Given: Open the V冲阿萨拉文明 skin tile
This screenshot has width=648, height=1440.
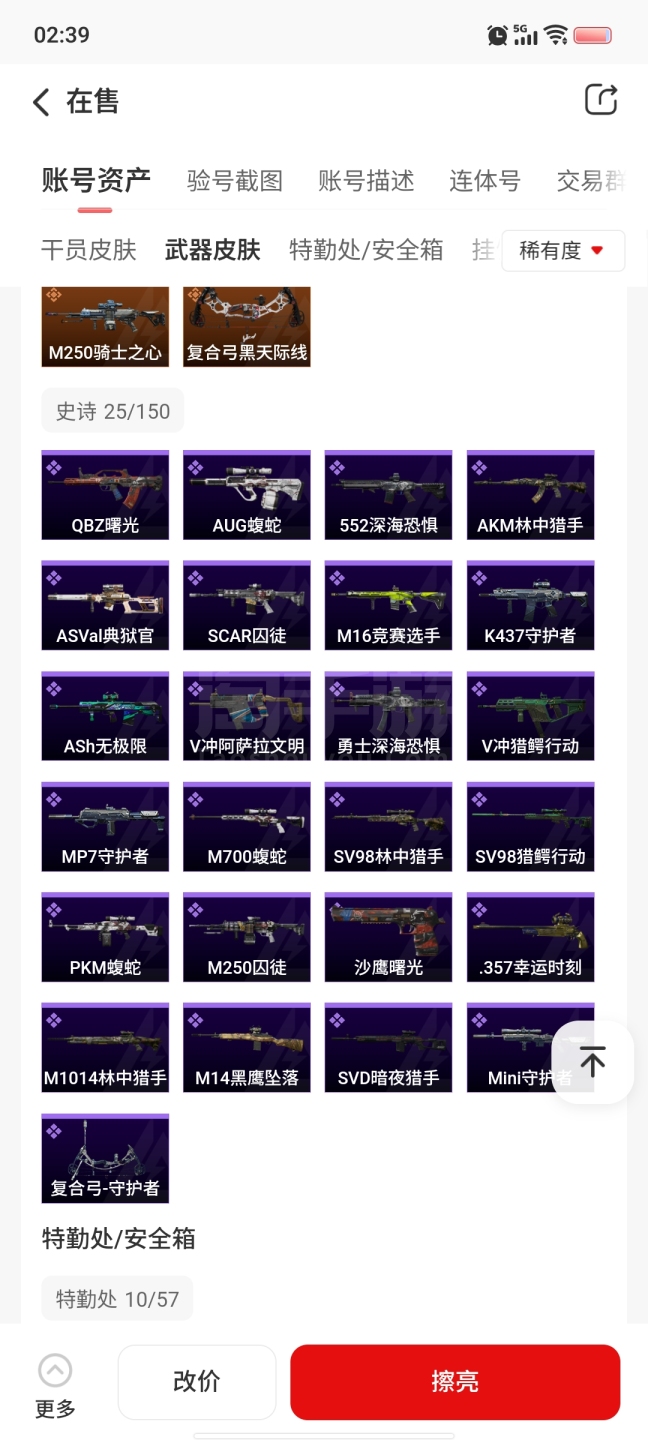Looking at the screenshot, I should (x=247, y=716).
